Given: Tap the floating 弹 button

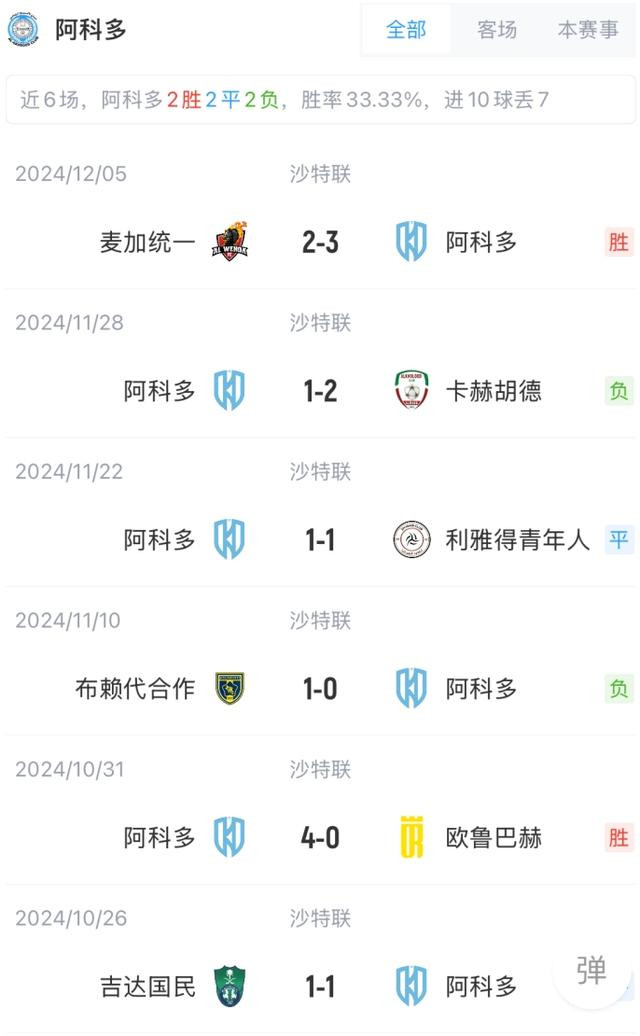Looking at the screenshot, I should coord(590,970).
